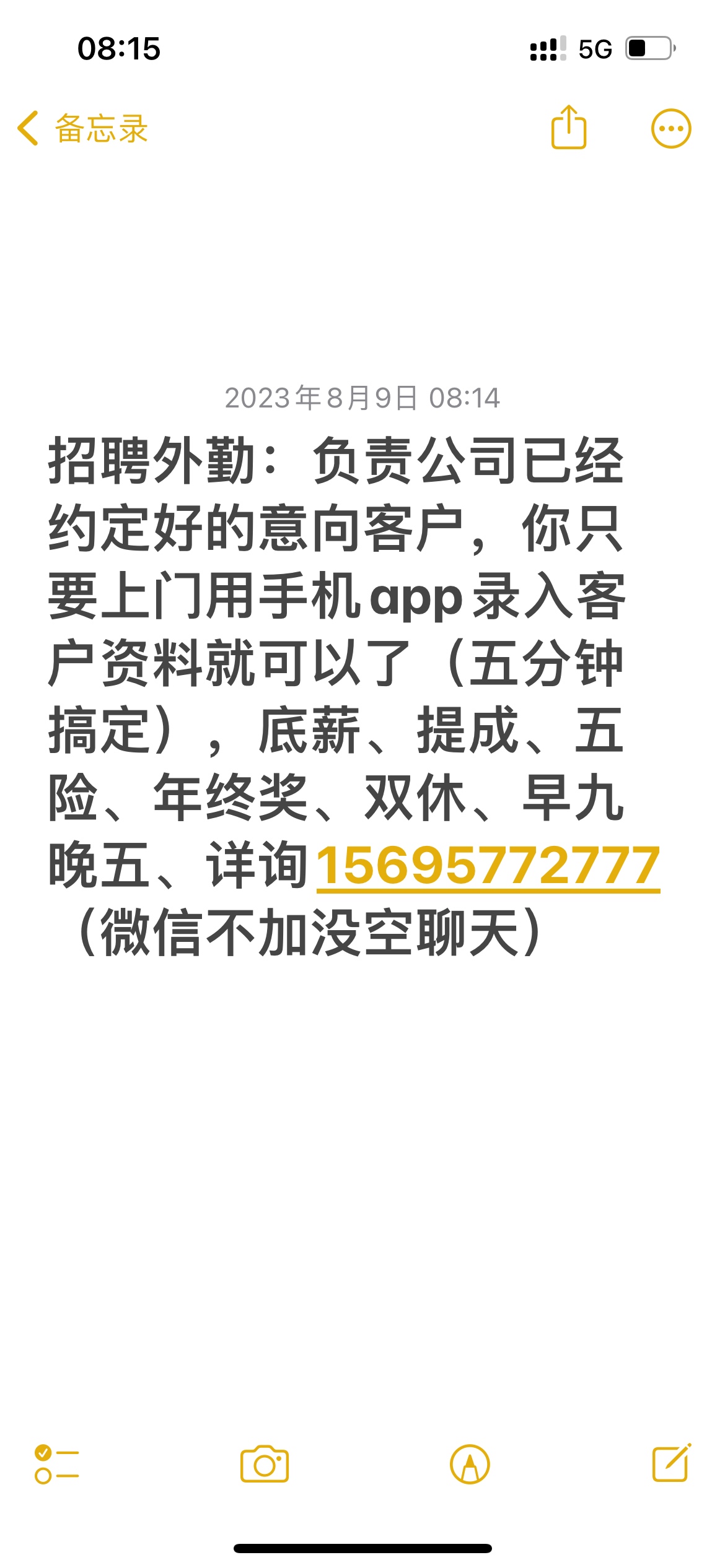Open the more options menu
Image resolution: width=725 pixels, height=1568 pixels.
coord(671,129)
